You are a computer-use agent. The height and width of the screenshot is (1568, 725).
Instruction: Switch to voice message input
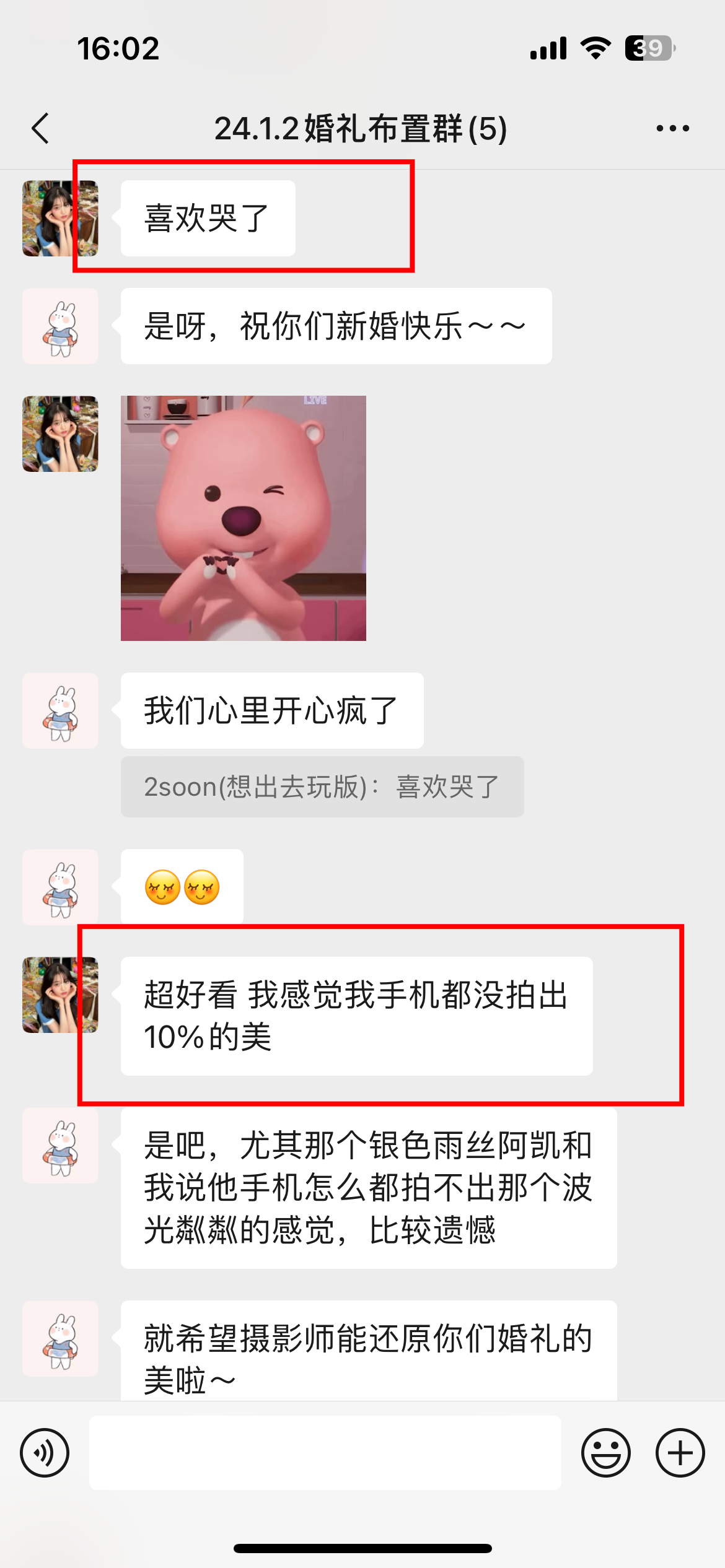coord(45,1453)
